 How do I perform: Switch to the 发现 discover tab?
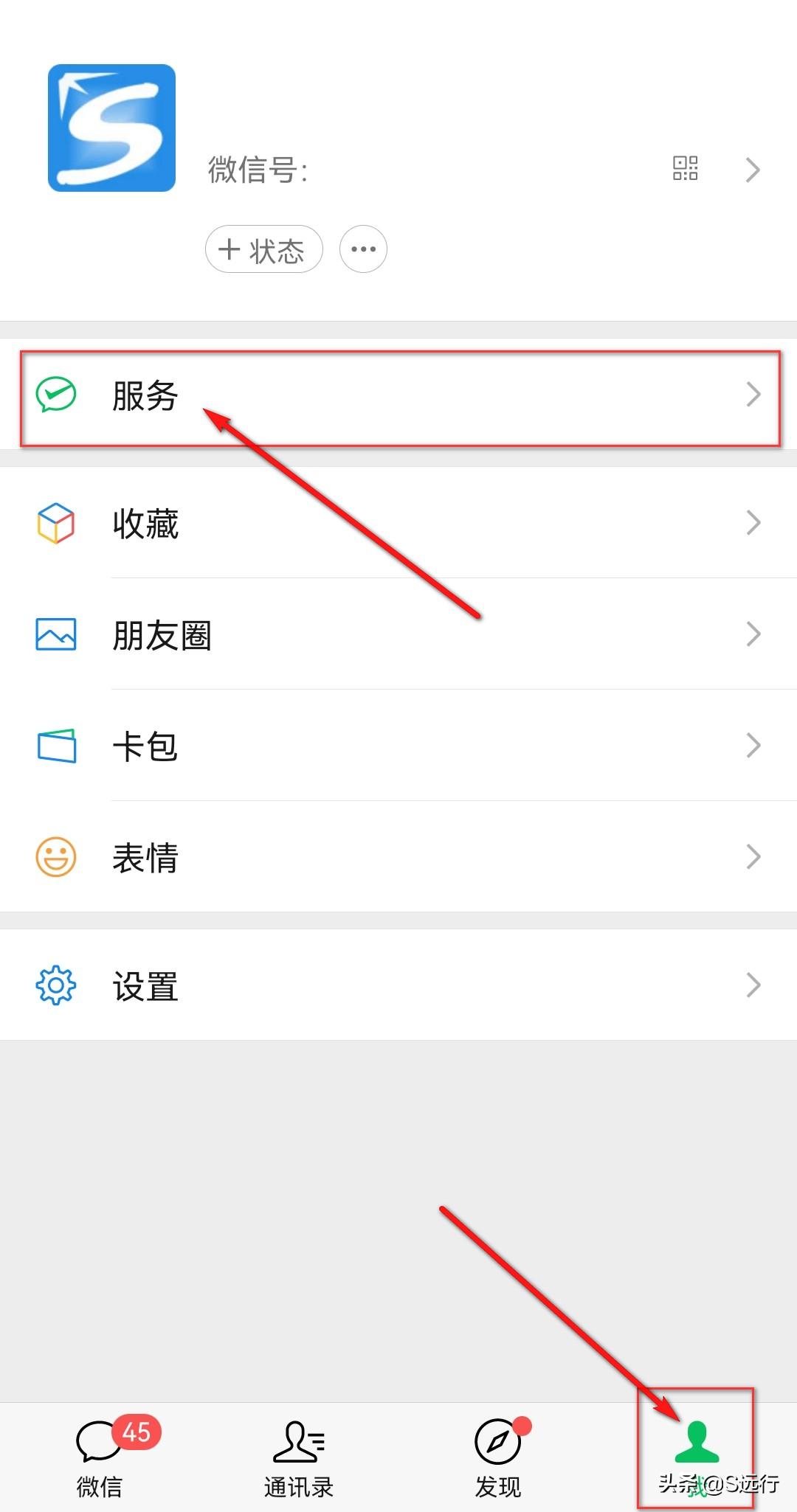tap(498, 1457)
